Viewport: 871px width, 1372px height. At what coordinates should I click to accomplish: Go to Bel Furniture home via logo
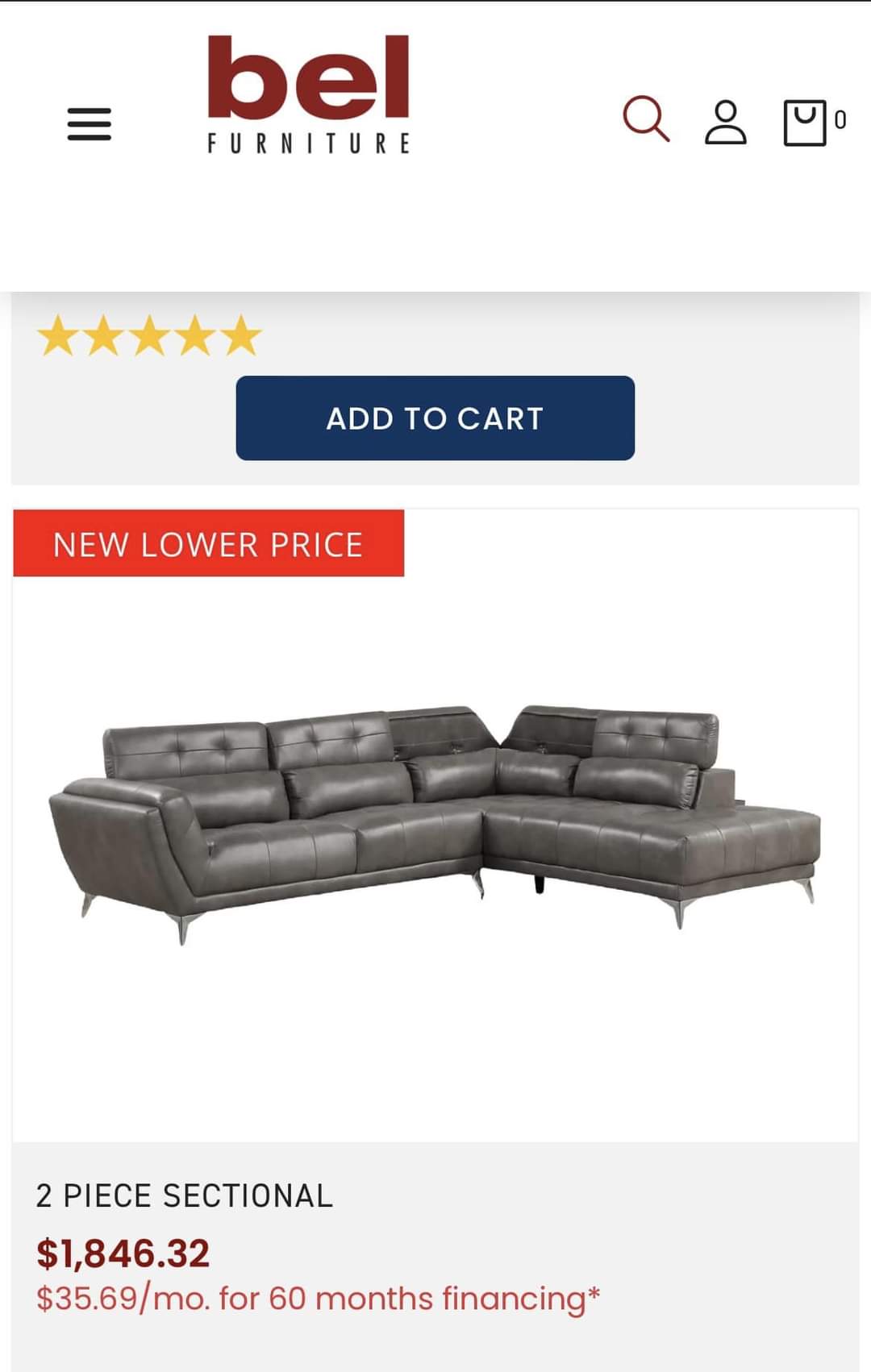309,94
